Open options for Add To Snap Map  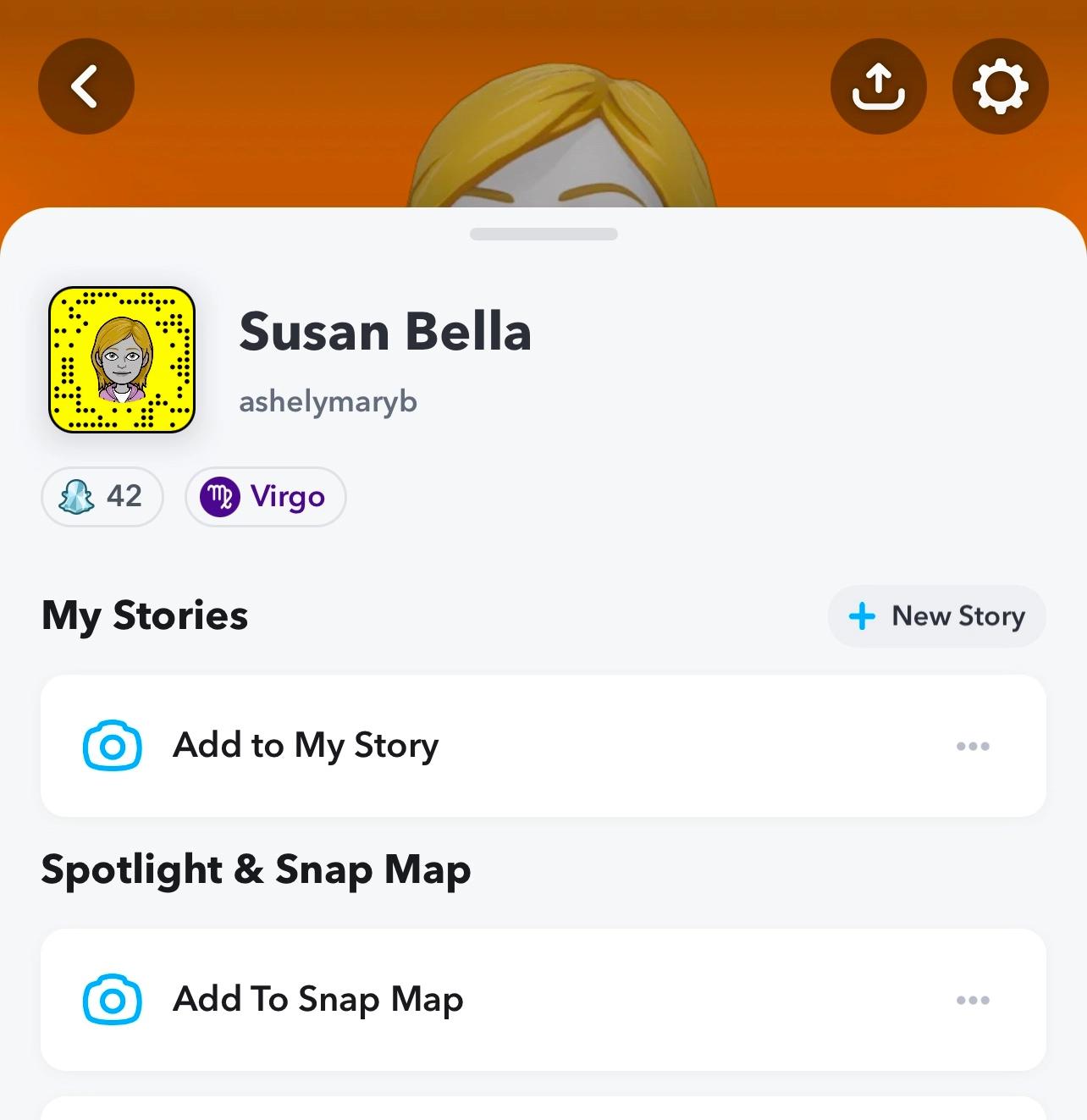[x=973, y=1000]
